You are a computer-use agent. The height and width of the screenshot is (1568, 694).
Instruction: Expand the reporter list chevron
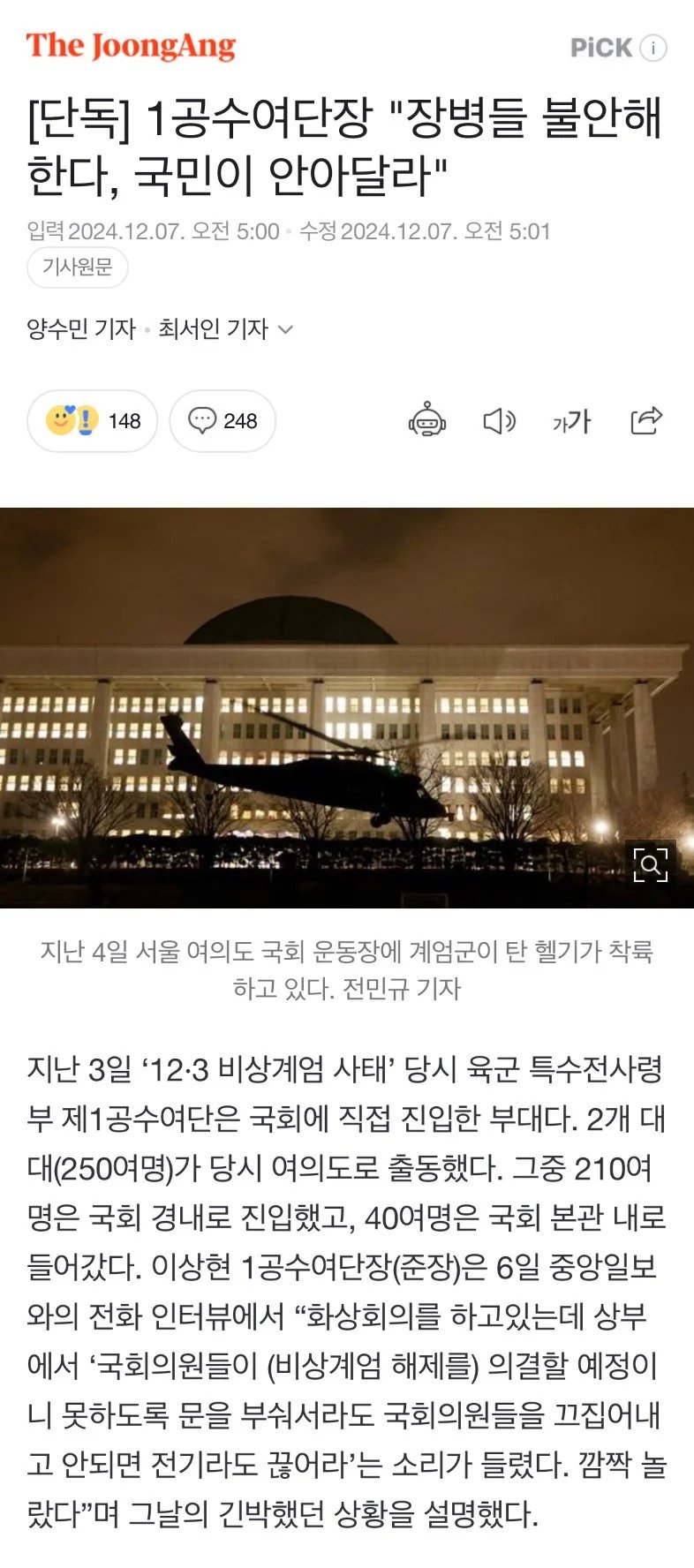pyautogui.click(x=285, y=329)
